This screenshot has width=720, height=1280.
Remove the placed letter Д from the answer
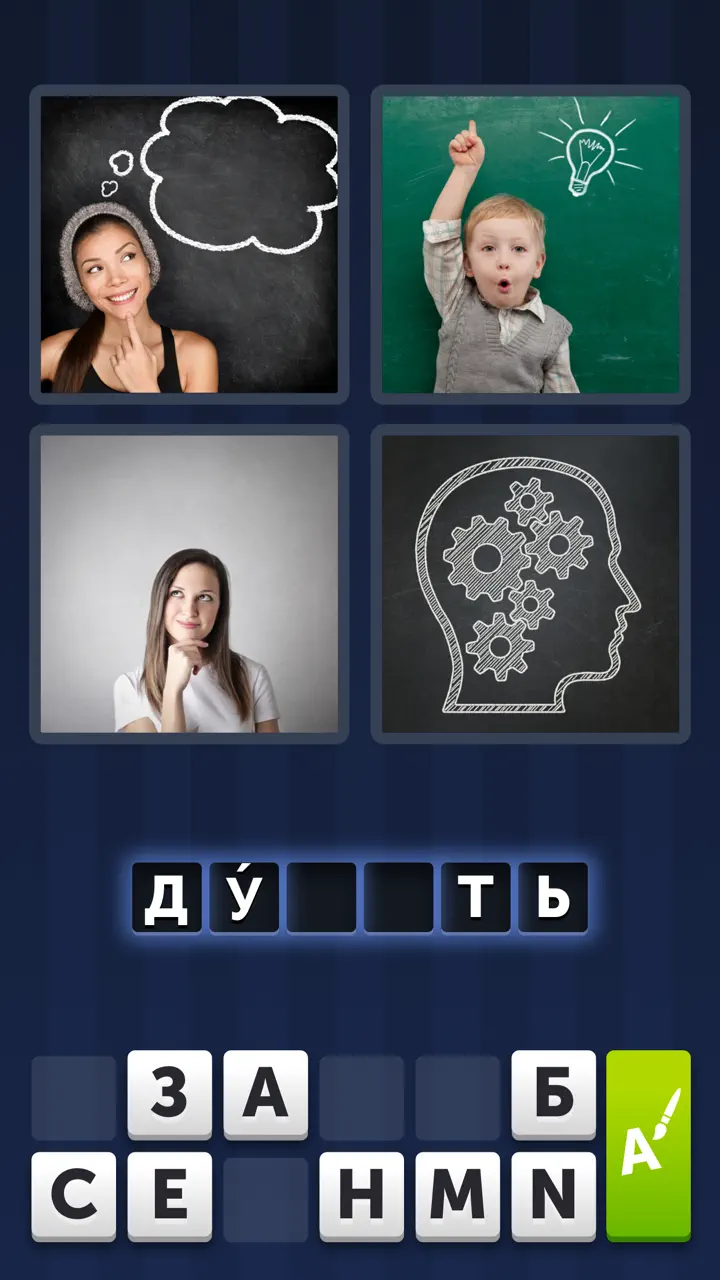167,898
